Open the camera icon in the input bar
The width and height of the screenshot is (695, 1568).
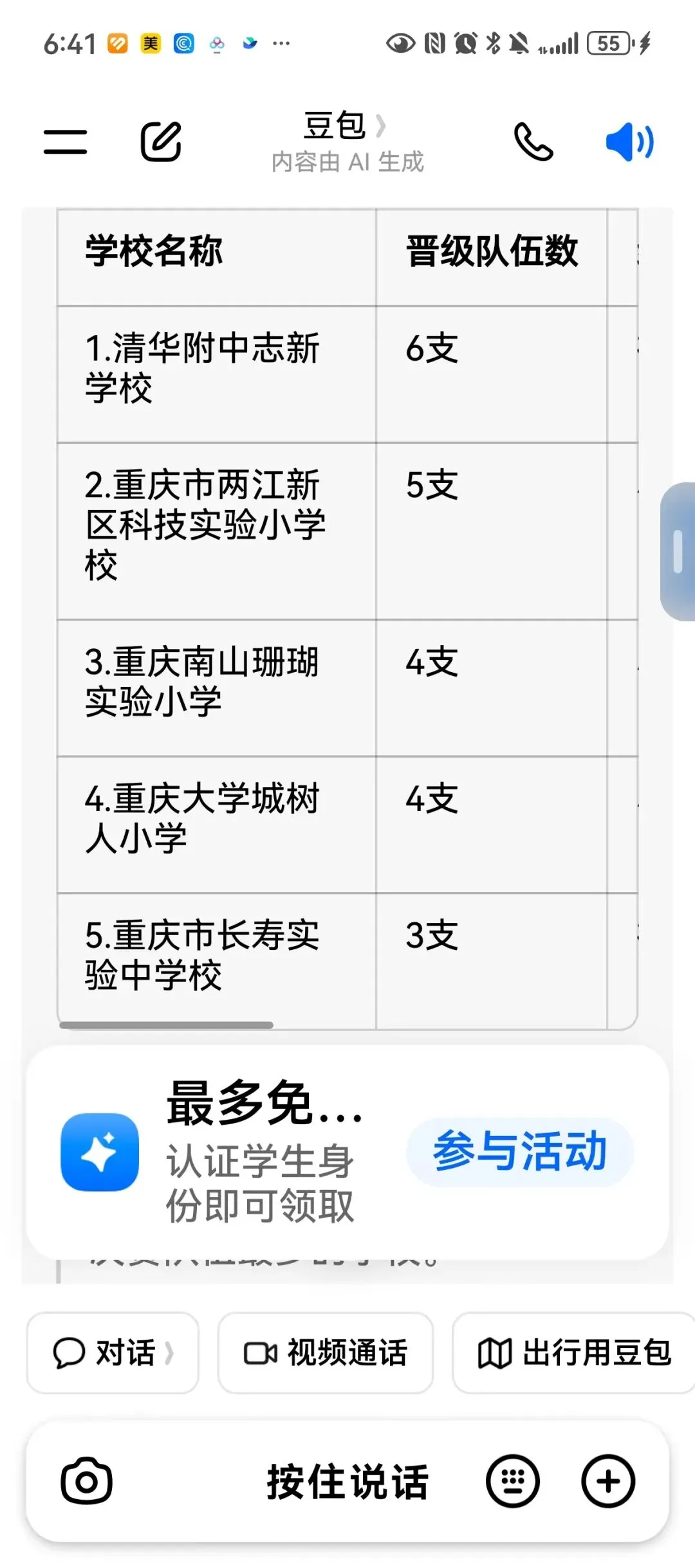pyautogui.click(x=87, y=1481)
